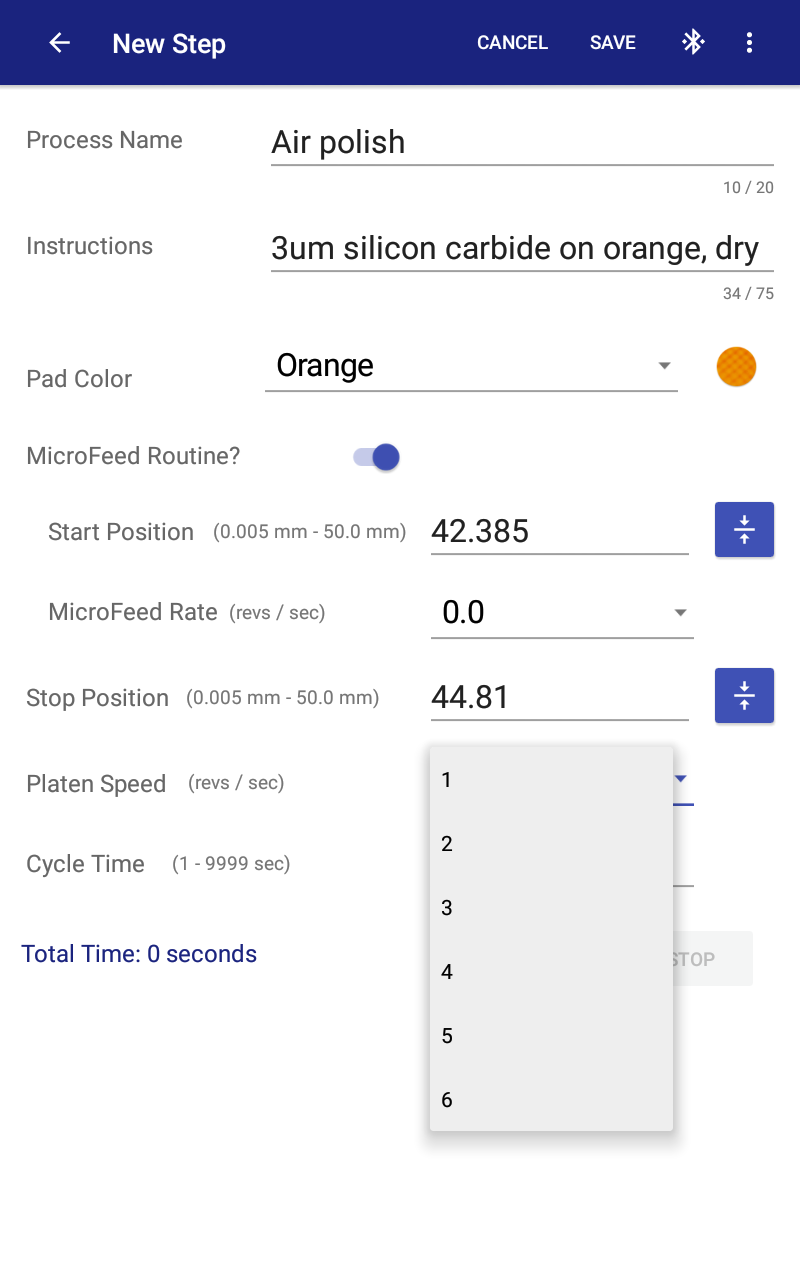Tap the button beside Stop Position

744,695
